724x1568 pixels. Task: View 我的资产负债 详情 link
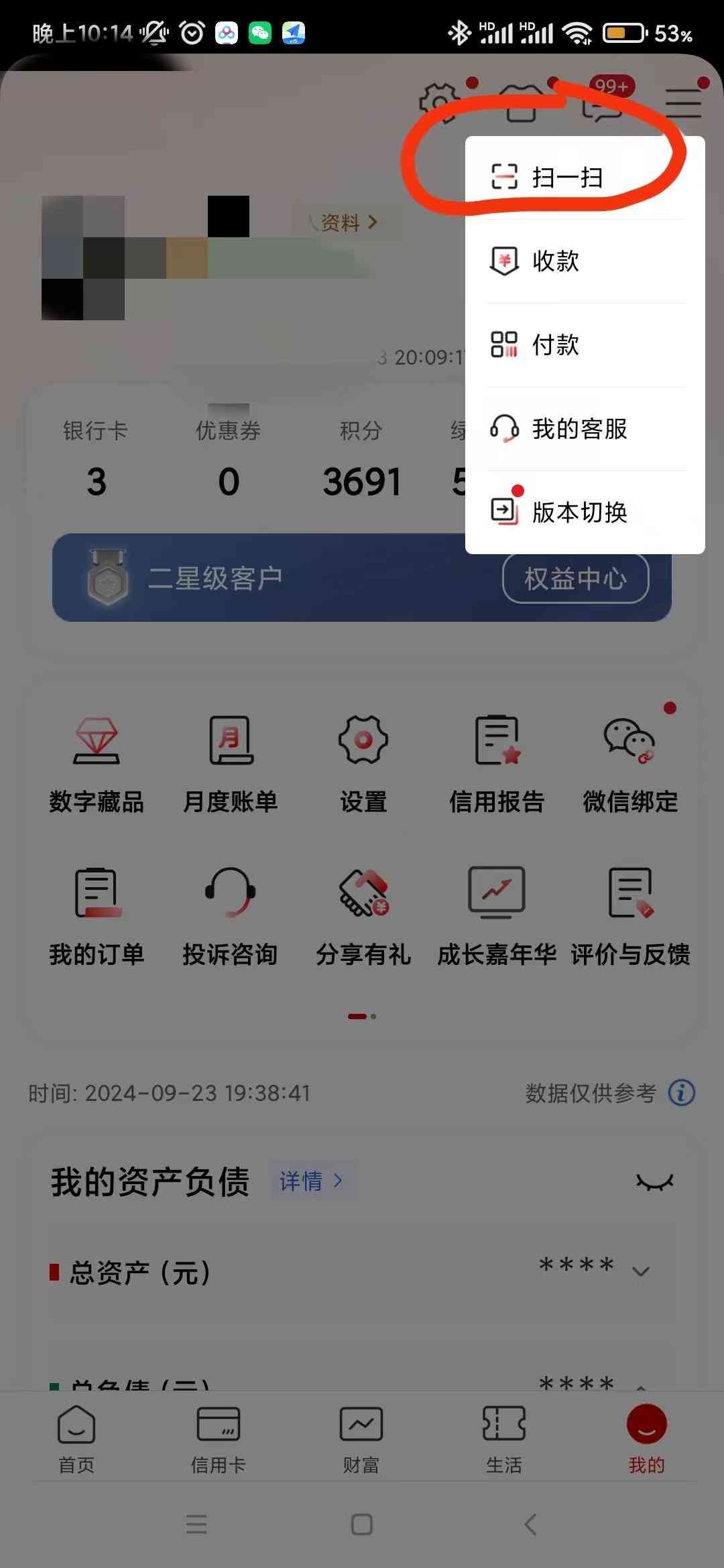(x=311, y=1181)
